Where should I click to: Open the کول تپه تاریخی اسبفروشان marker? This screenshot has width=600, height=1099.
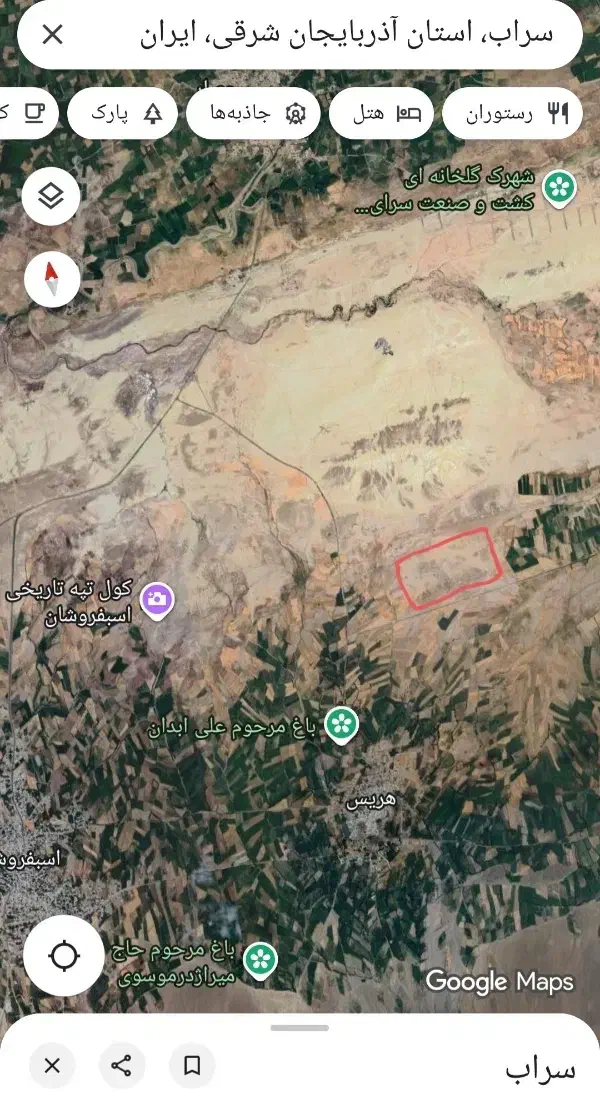[157, 599]
